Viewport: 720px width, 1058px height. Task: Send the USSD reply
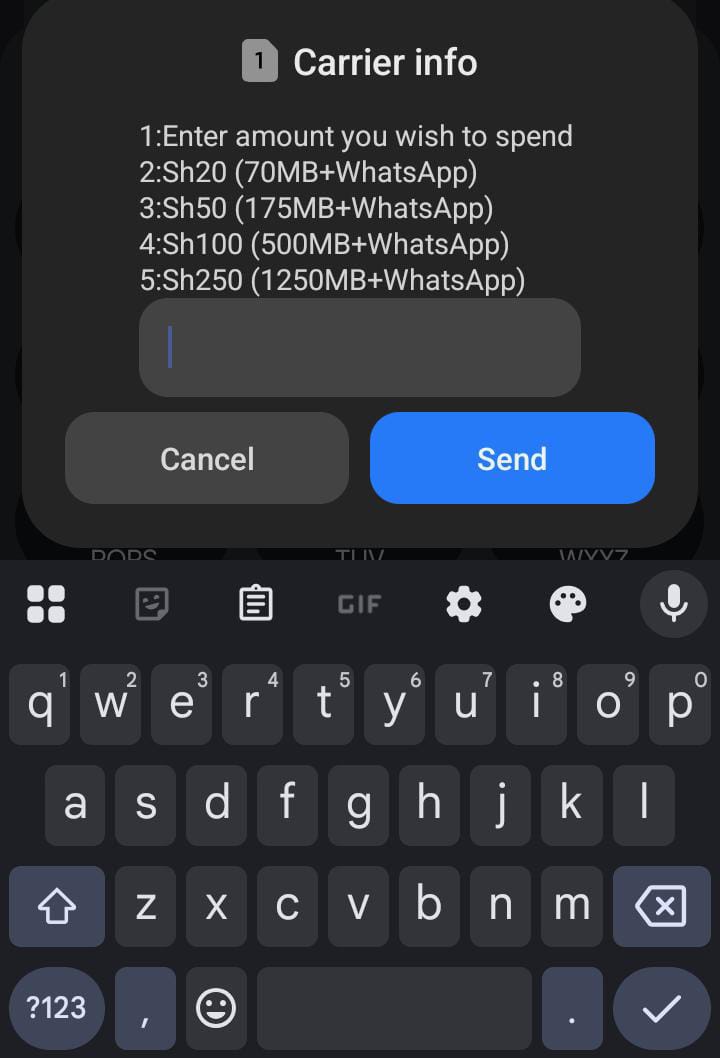click(x=512, y=459)
